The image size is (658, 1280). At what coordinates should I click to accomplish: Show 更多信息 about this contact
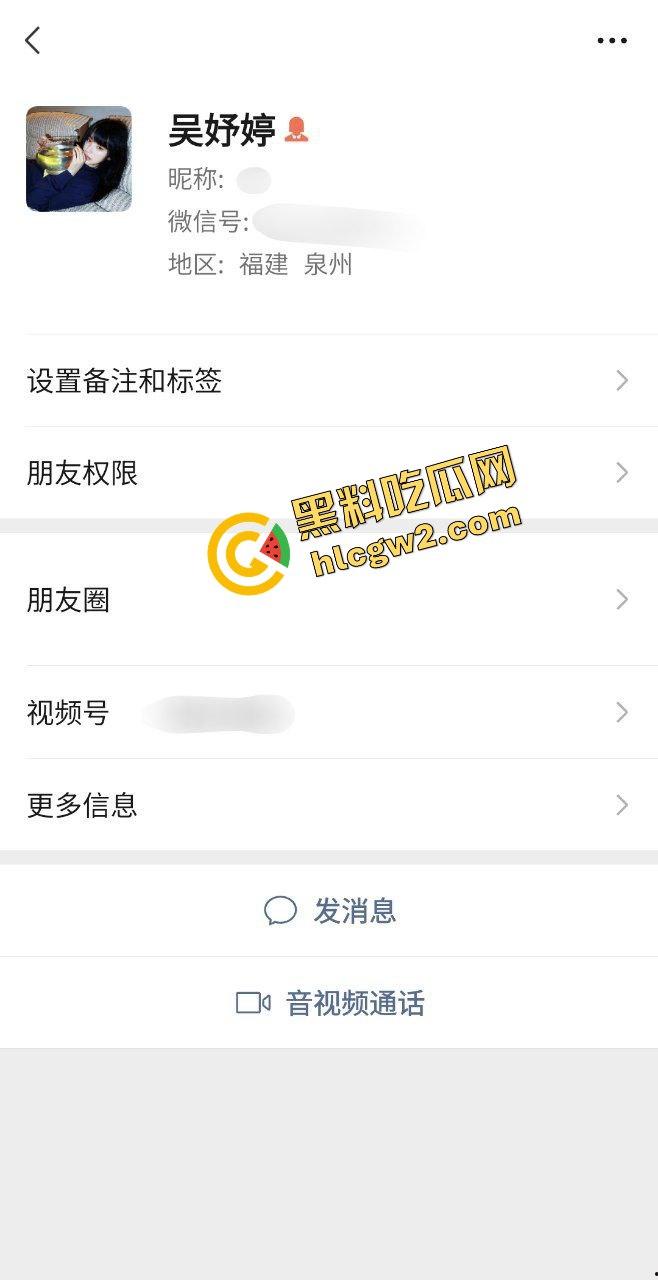[329, 805]
